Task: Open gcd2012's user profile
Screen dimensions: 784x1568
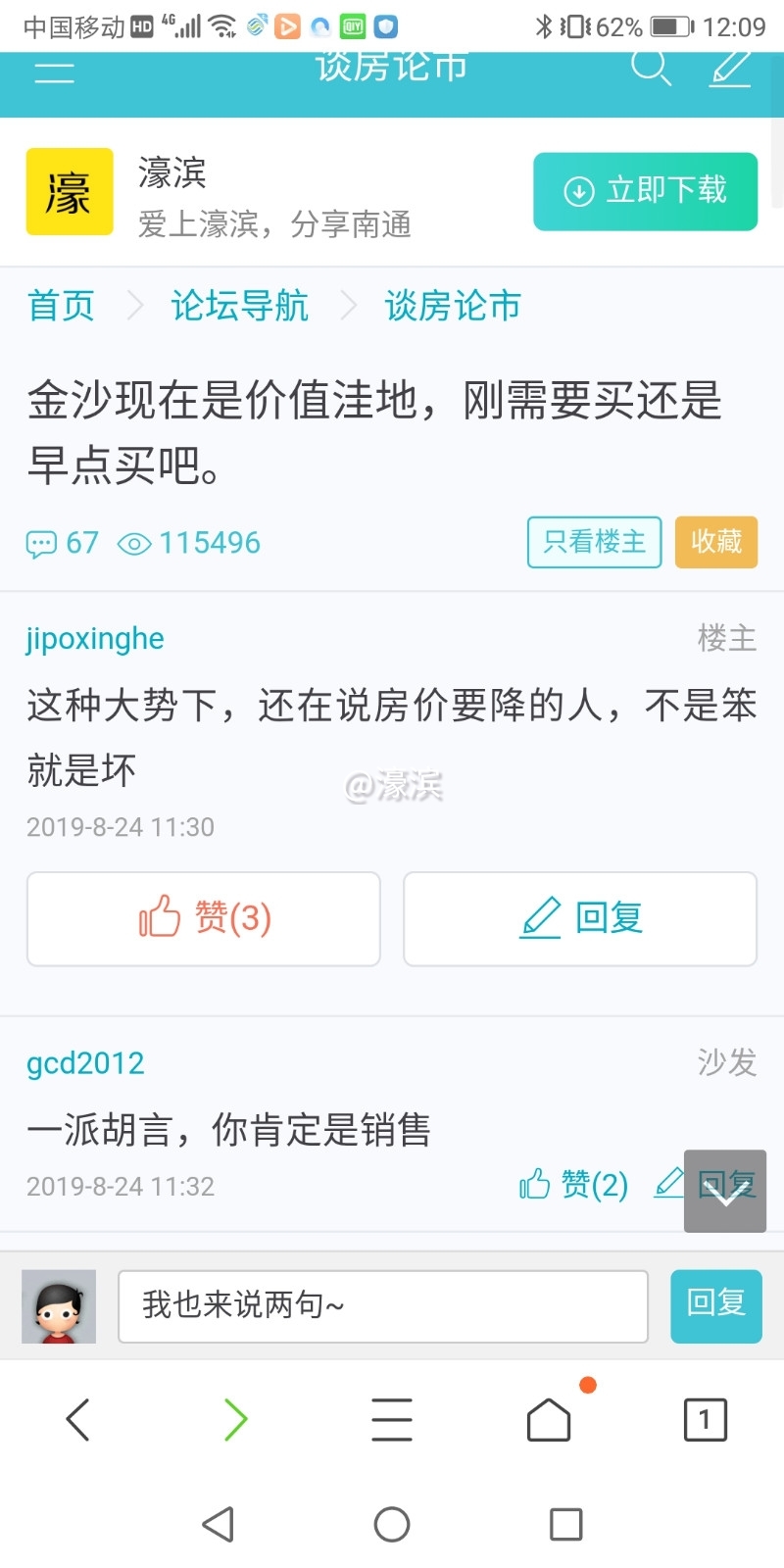Action: (x=85, y=1063)
